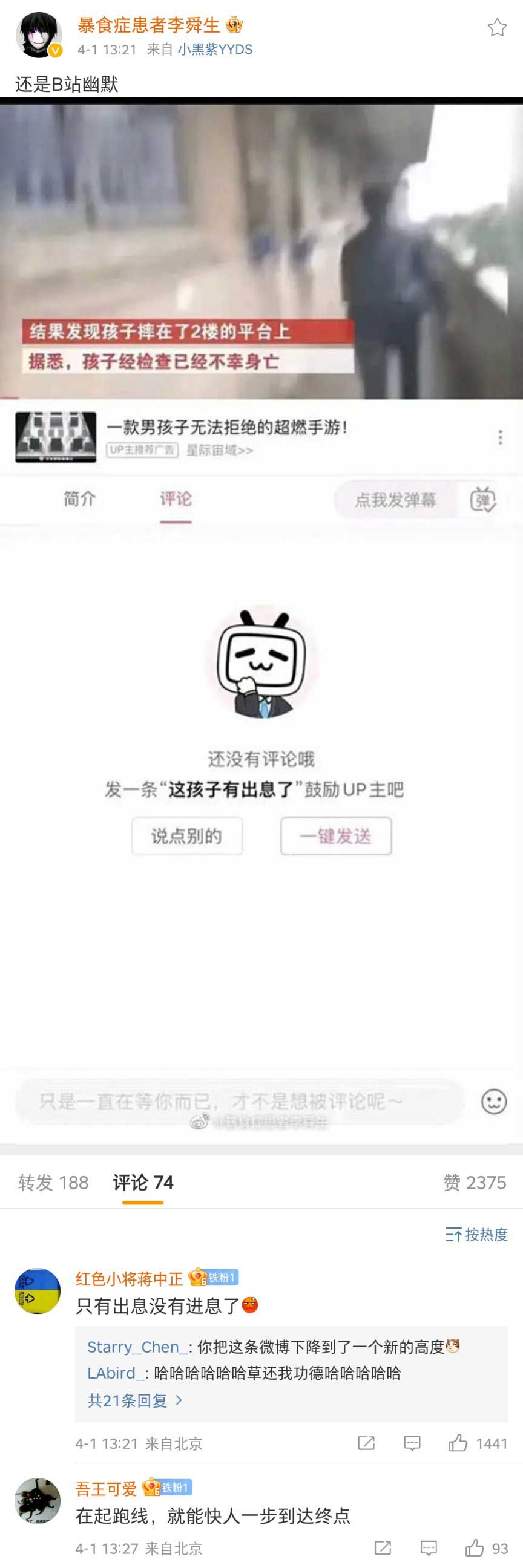523x1568 pixels.
Task: Open 红色小将蒋中正's profile name
Action: (129, 1278)
